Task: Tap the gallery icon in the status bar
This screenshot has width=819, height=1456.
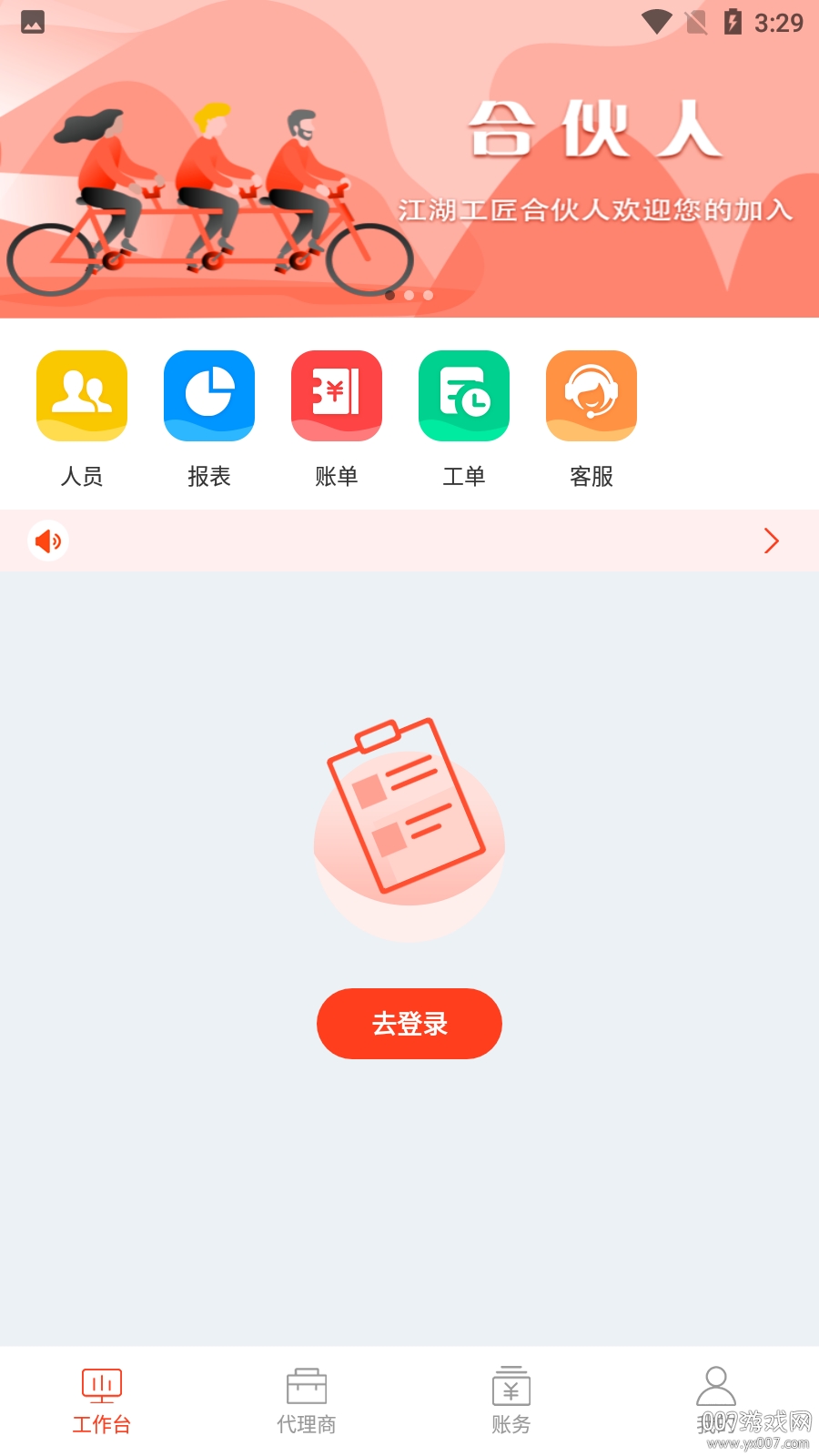Action: click(33, 22)
